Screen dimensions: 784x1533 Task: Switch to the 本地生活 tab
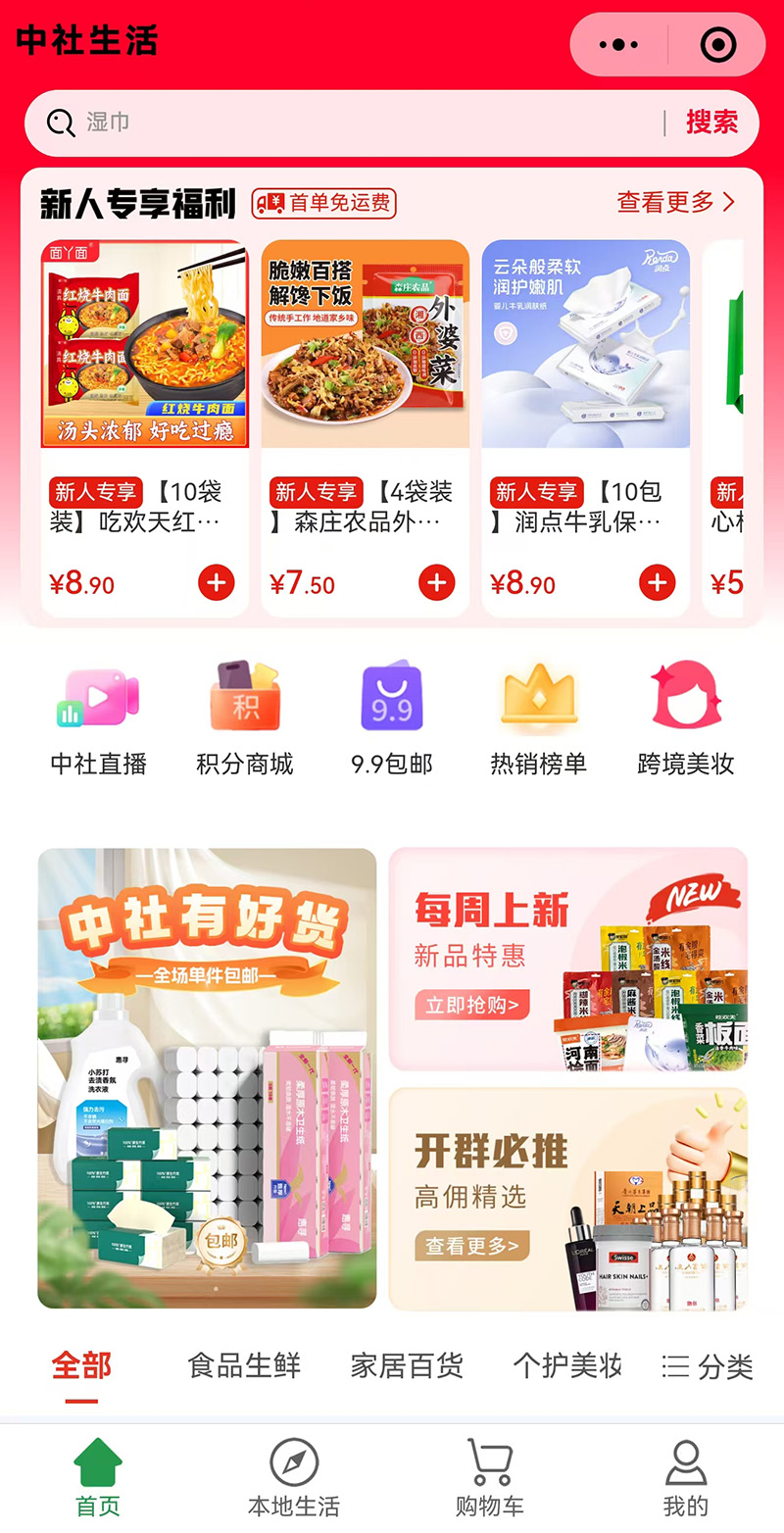click(294, 1478)
